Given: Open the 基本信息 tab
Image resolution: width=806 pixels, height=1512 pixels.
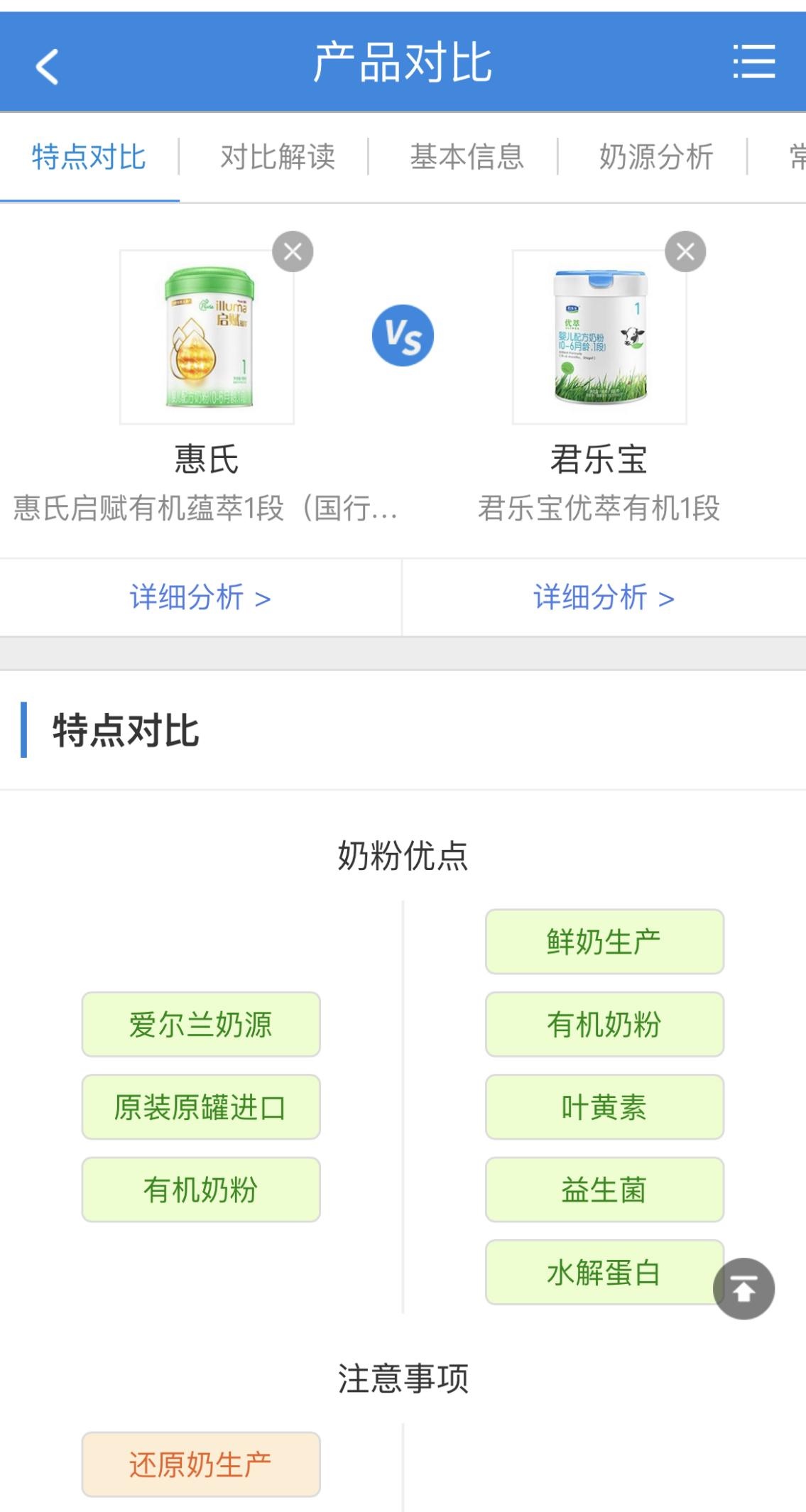Looking at the screenshot, I should (467, 157).
